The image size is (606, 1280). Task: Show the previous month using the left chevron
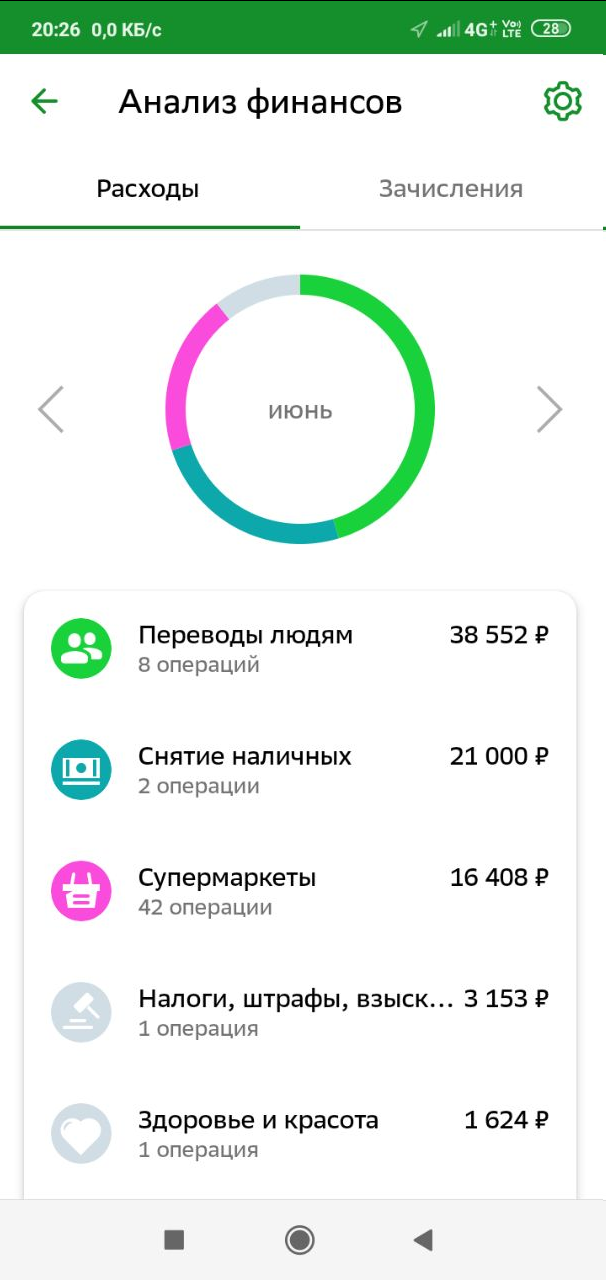click(x=51, y=409)
